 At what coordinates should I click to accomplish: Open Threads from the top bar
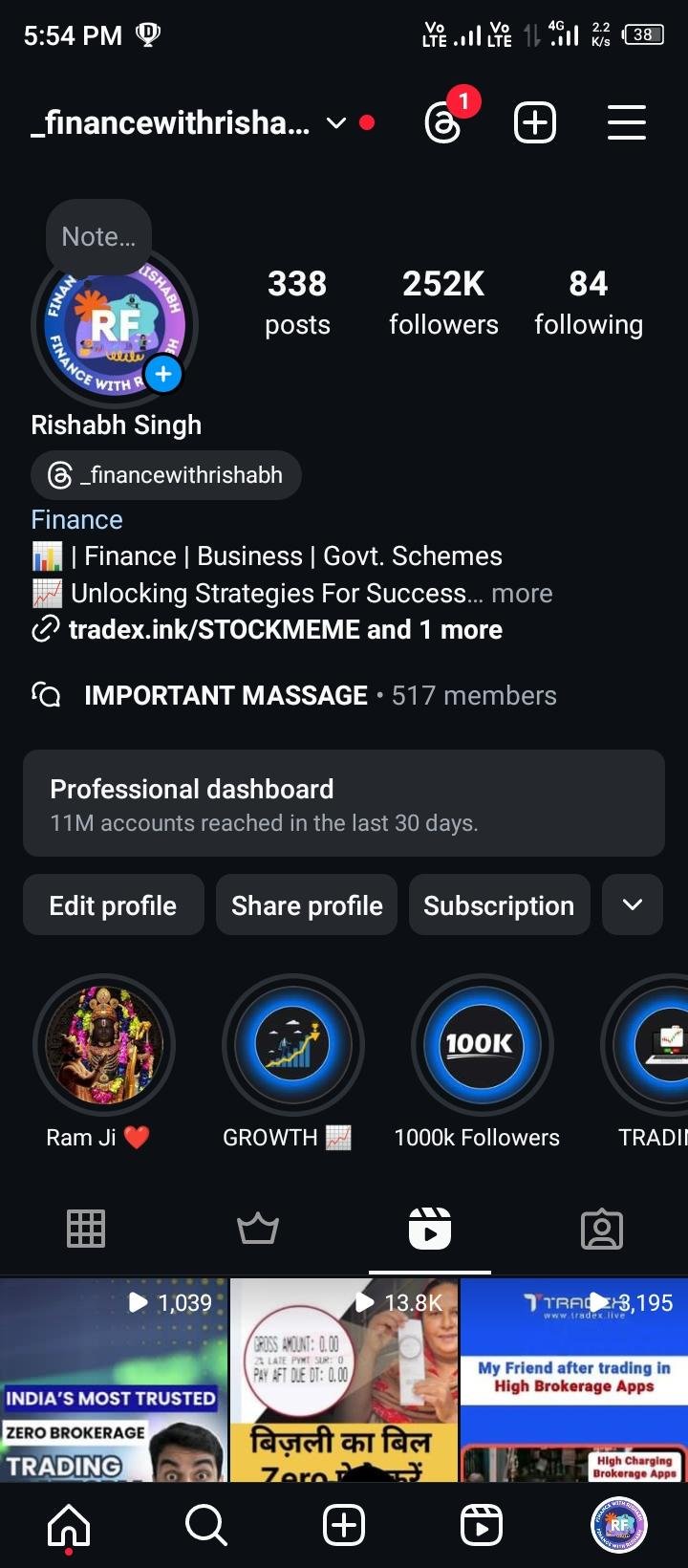(x=442, y=123)
